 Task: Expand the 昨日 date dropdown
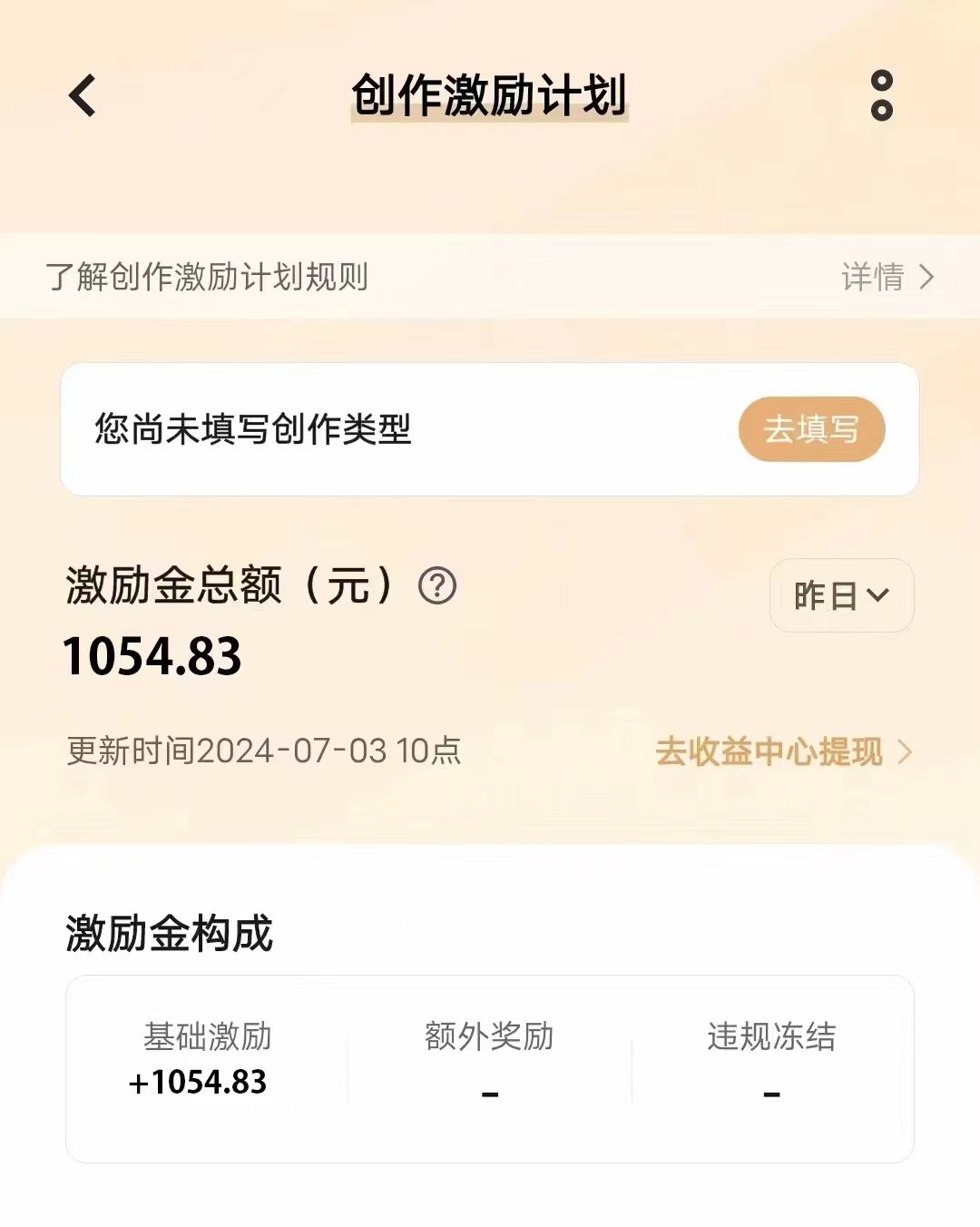coord(841,595)
